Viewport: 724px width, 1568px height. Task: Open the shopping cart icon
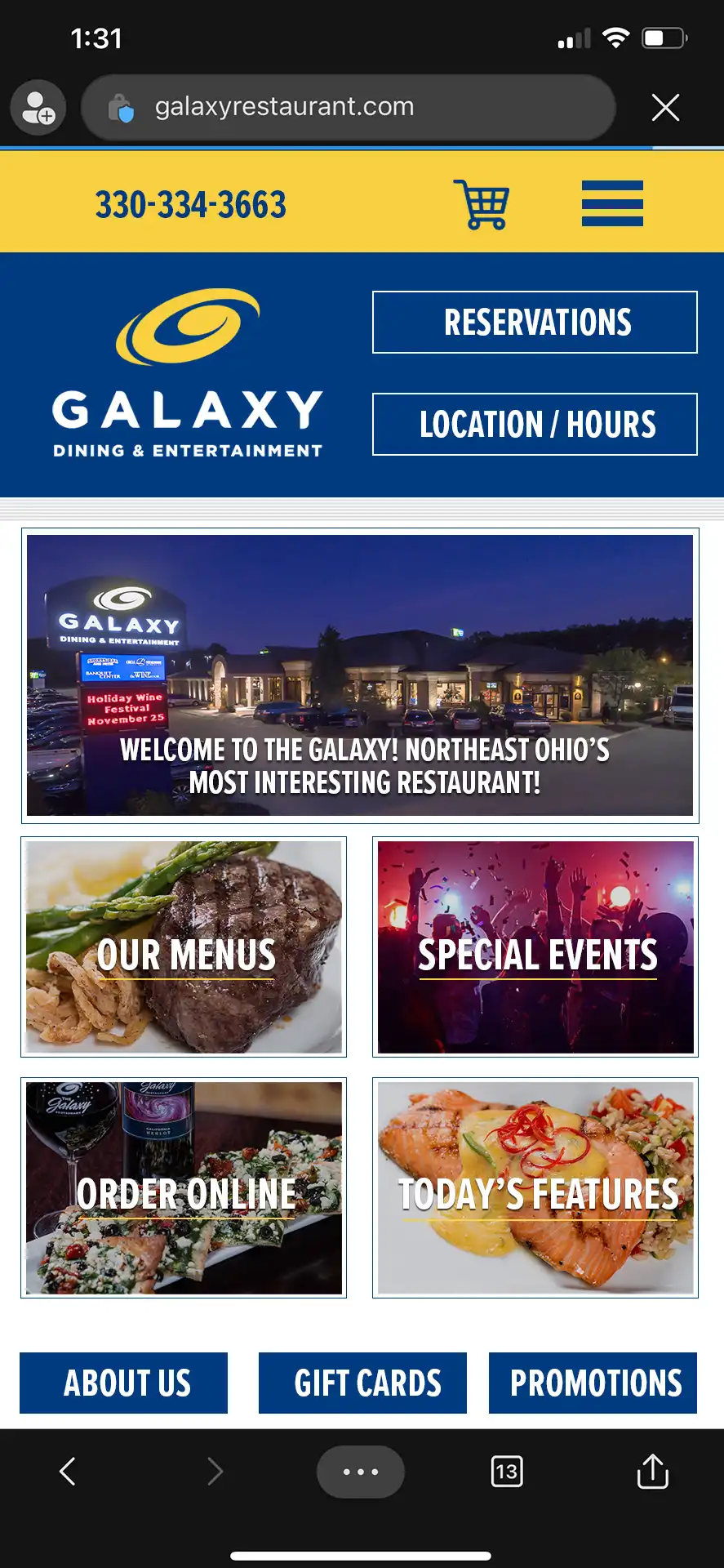tap(482, 204)
